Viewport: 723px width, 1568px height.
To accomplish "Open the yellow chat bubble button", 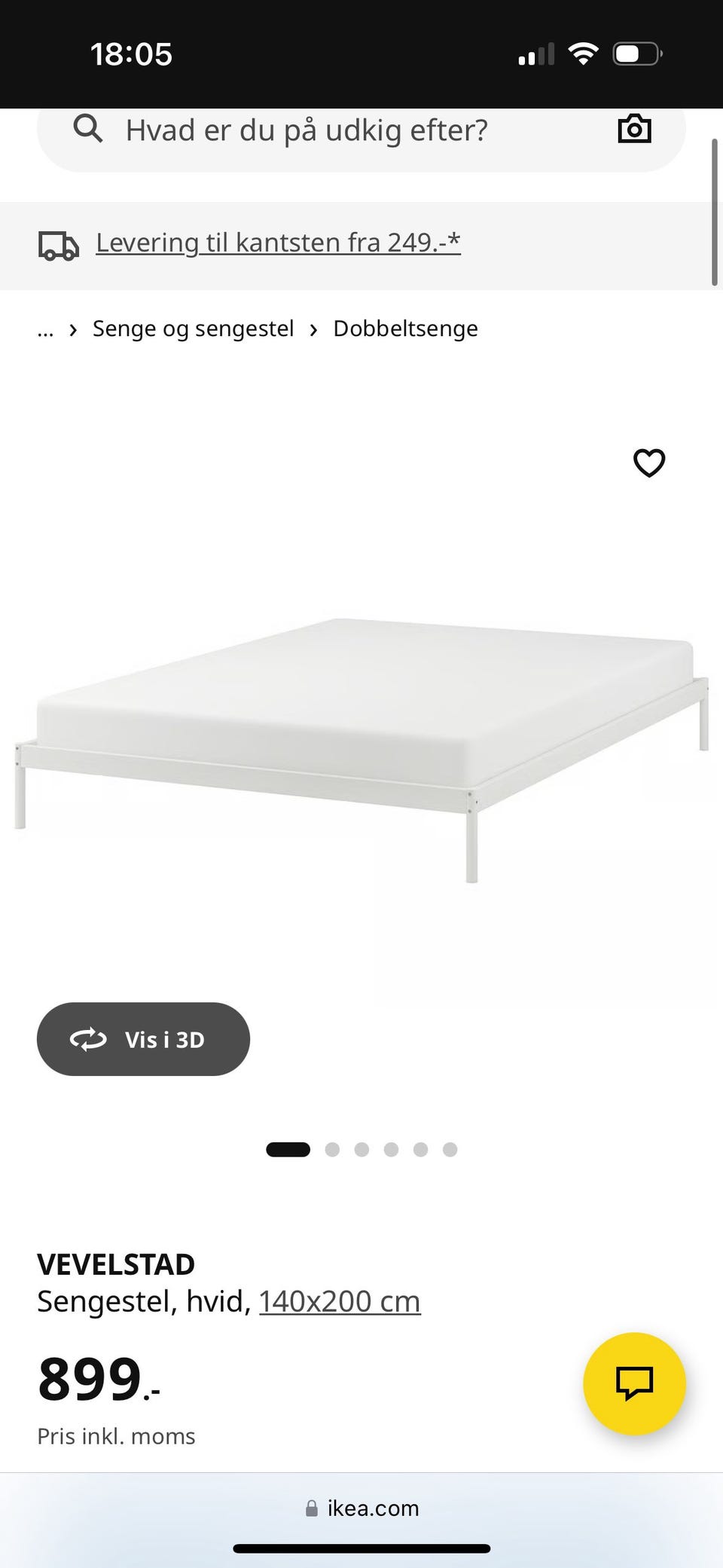I will [634, 1383].
